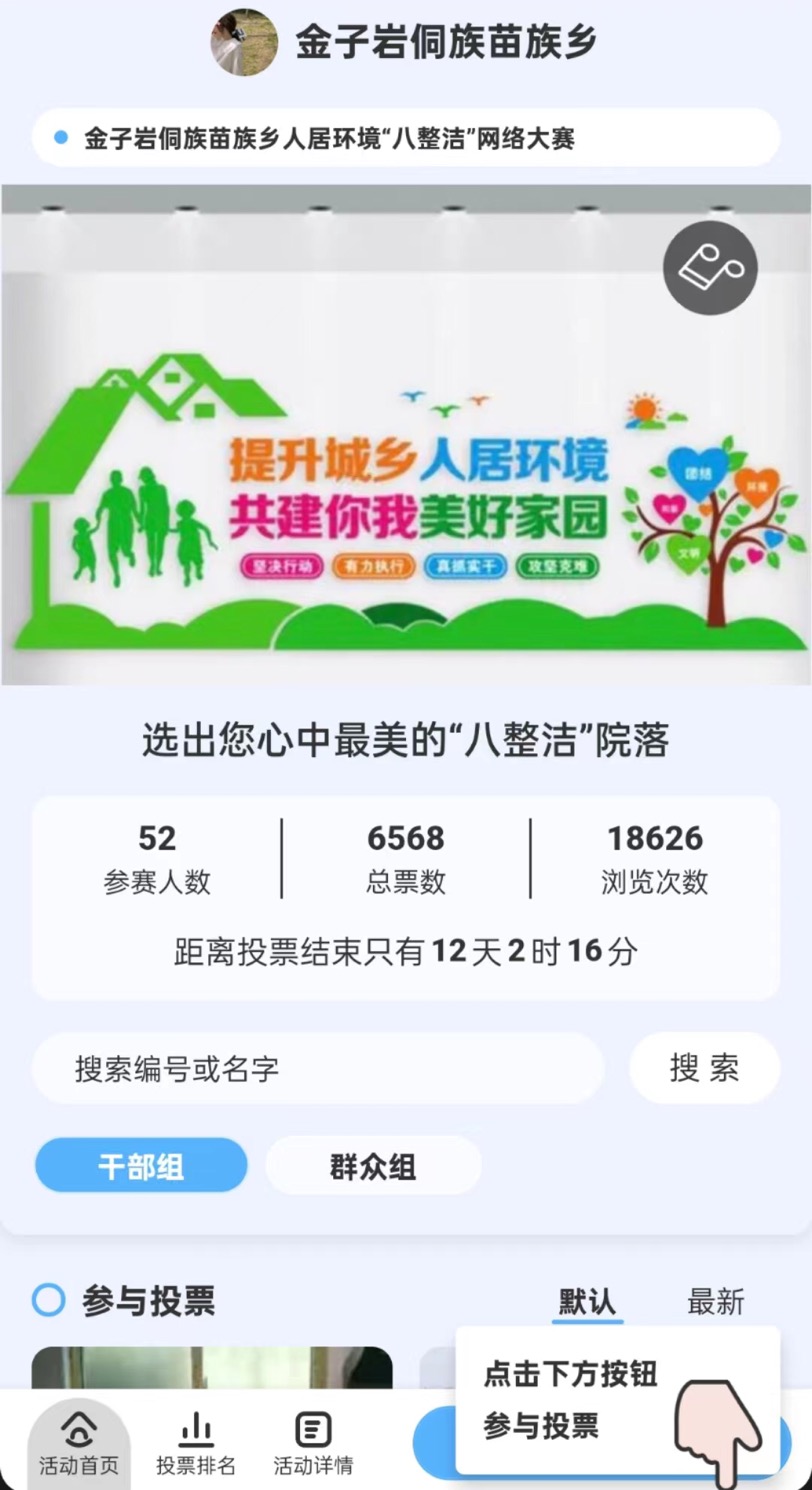Switch to the 群众组 group tab

click(373, 1166)
